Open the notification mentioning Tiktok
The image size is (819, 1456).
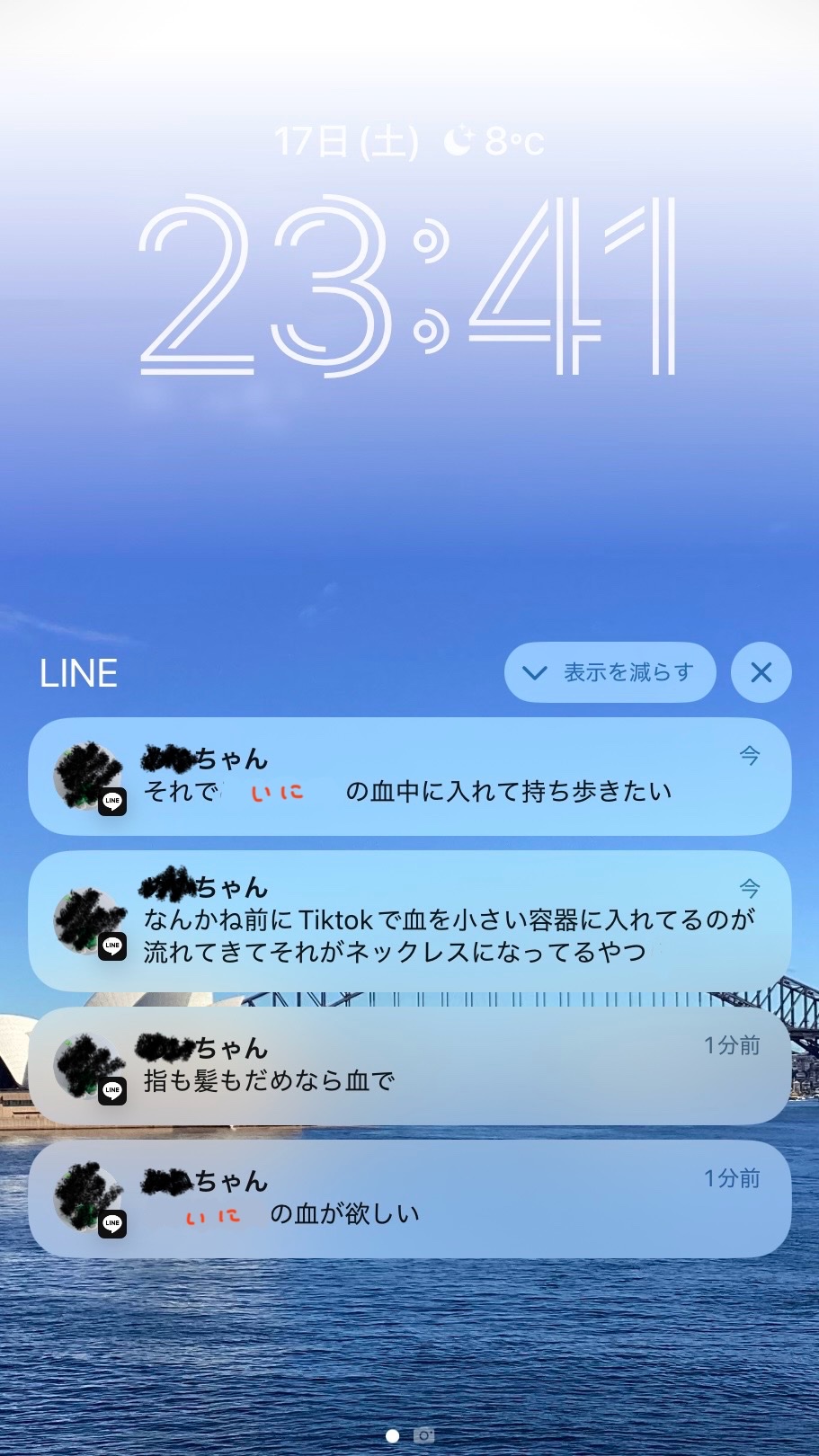[x=409, y=921]
